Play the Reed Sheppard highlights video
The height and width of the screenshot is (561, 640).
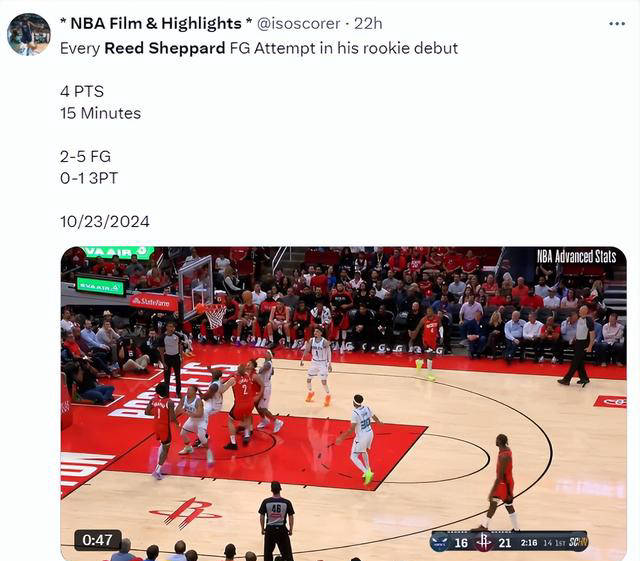click(343, 398)
